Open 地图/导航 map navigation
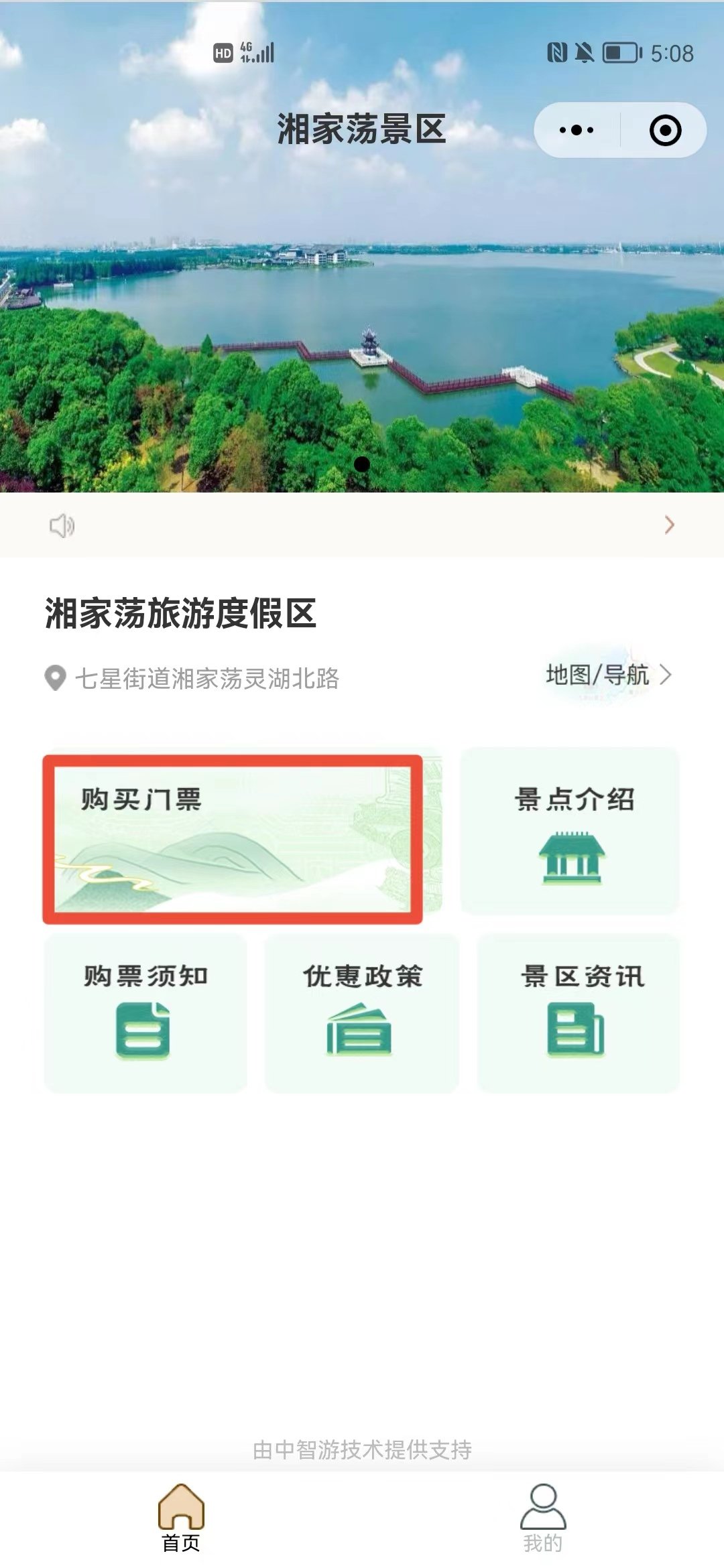 [x=607, y=675]
